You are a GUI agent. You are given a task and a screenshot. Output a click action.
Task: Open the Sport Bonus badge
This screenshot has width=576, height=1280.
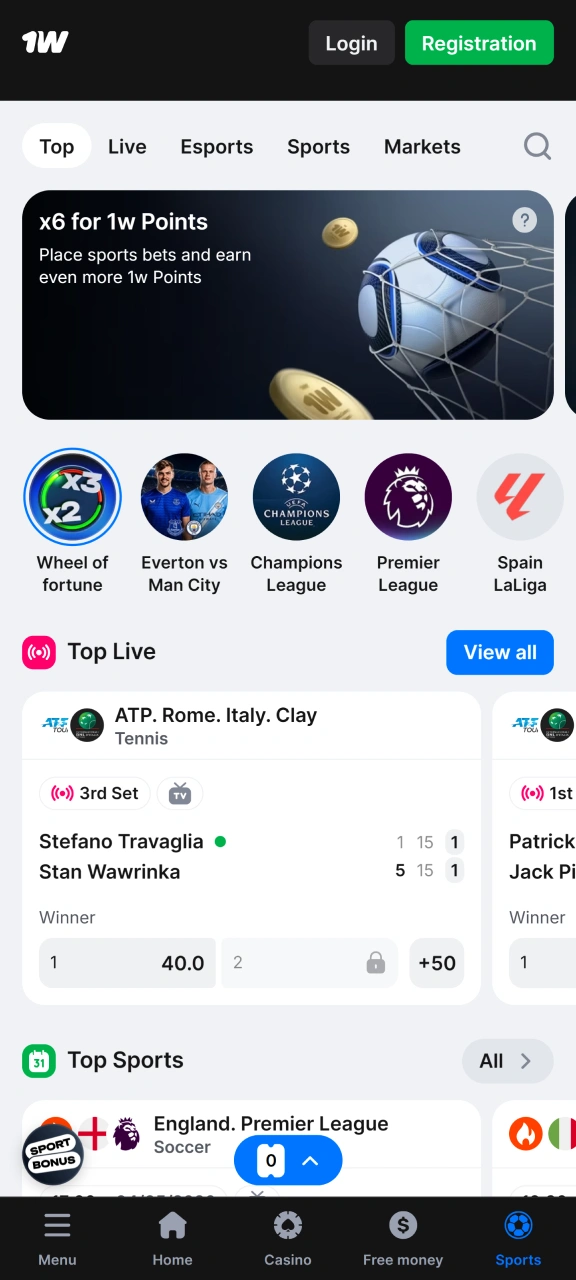pos(52,1154)
